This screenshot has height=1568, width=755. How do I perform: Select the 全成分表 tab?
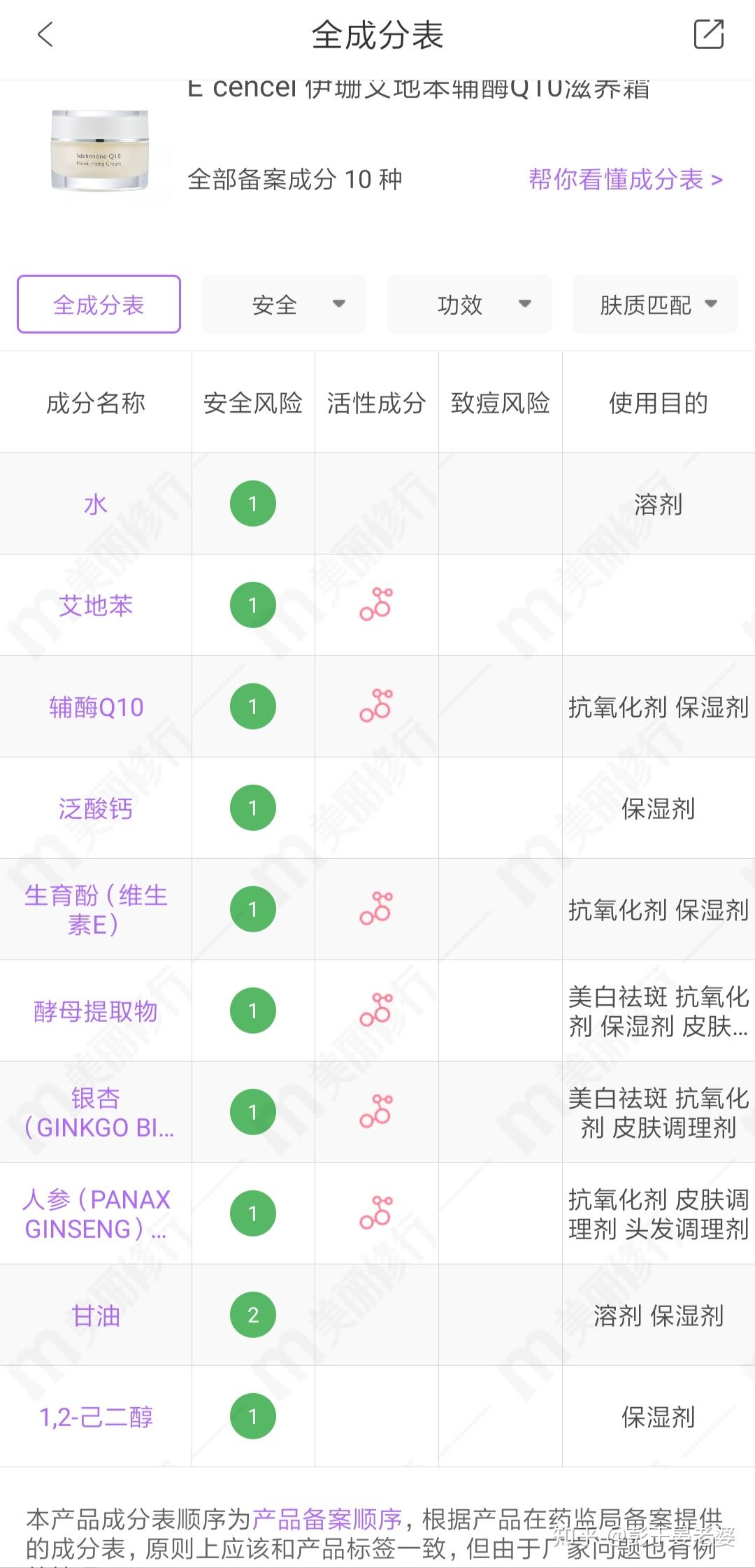tap(99, 304)
